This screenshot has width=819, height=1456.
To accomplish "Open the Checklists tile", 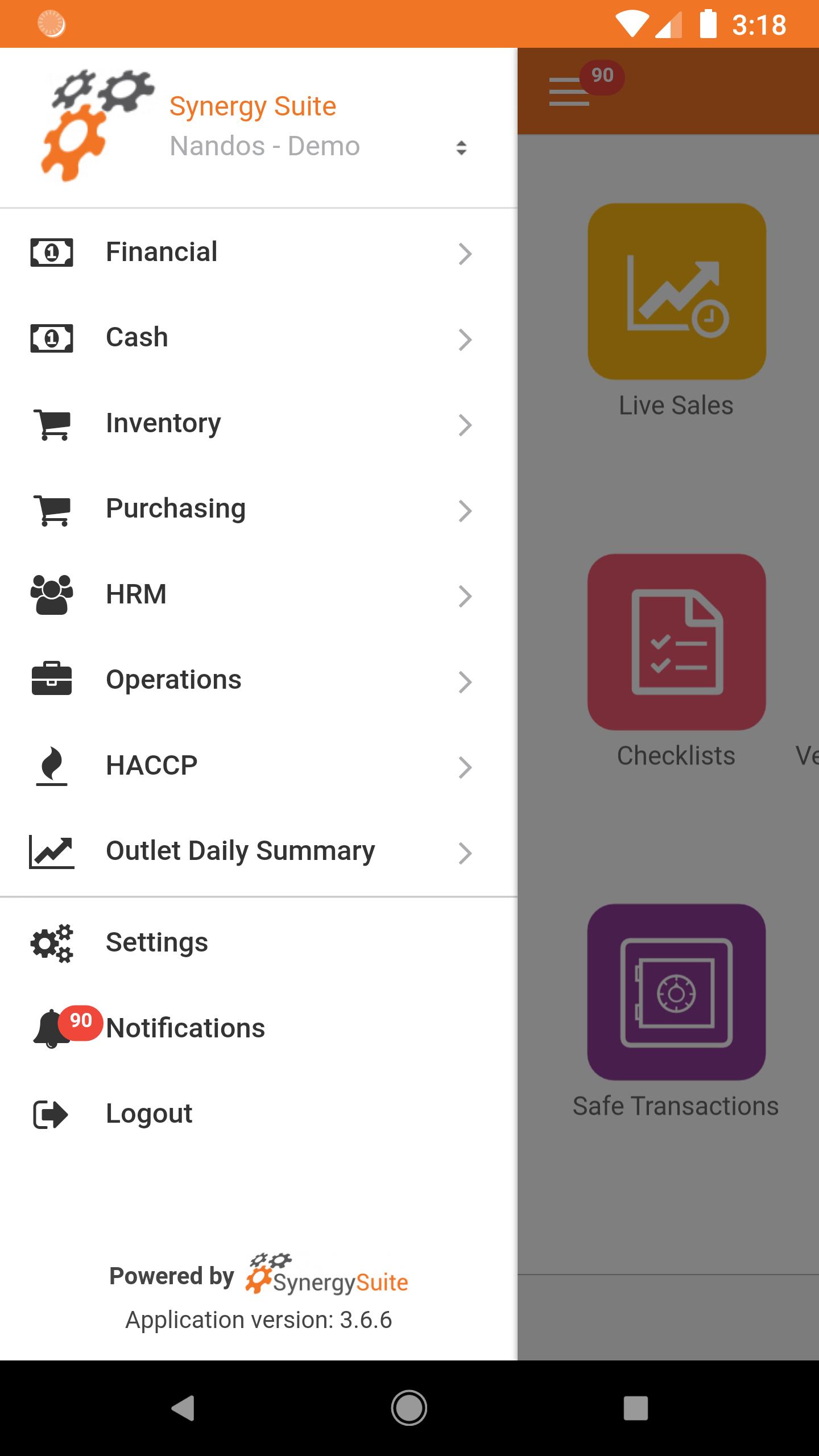I will click(676, 661).
